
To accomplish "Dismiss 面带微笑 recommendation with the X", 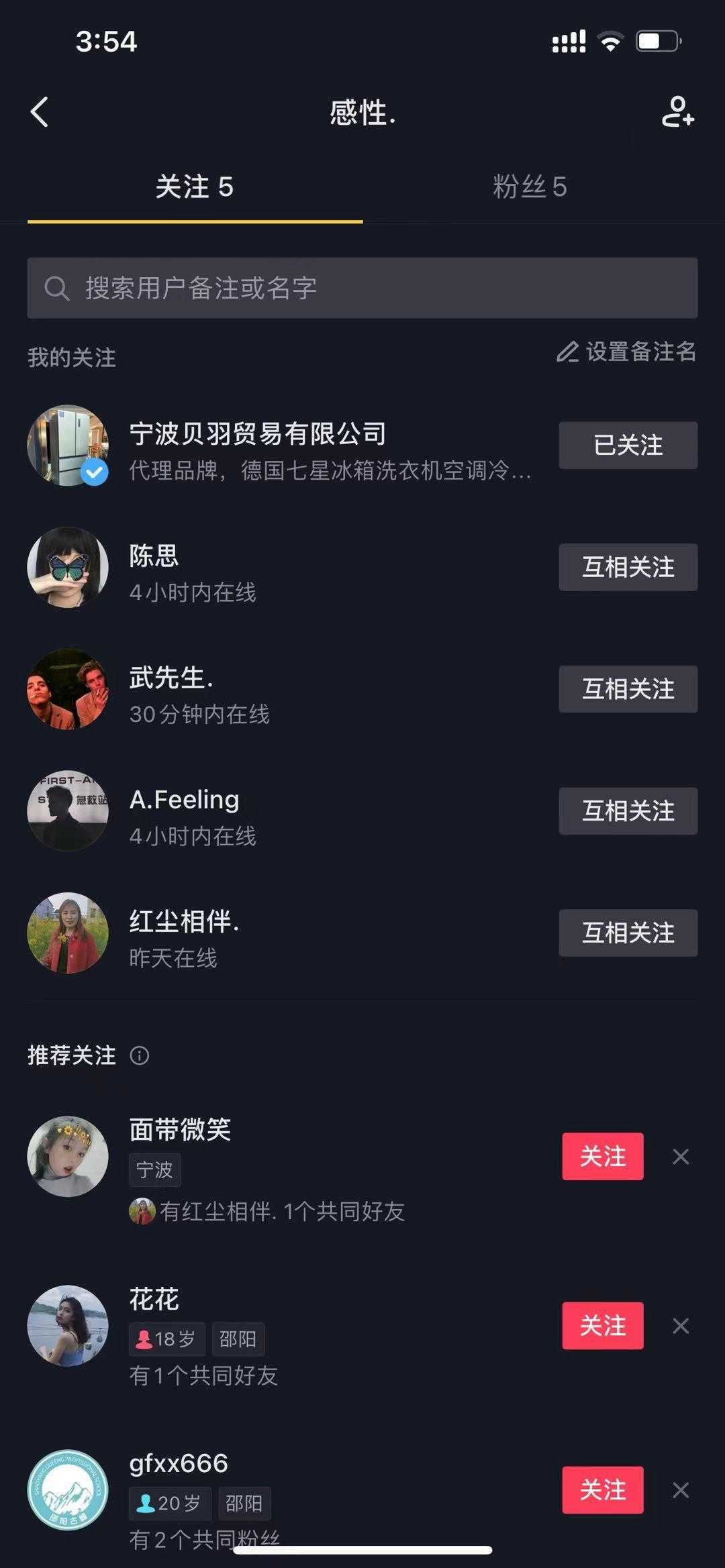I will tap(681, 1156).
